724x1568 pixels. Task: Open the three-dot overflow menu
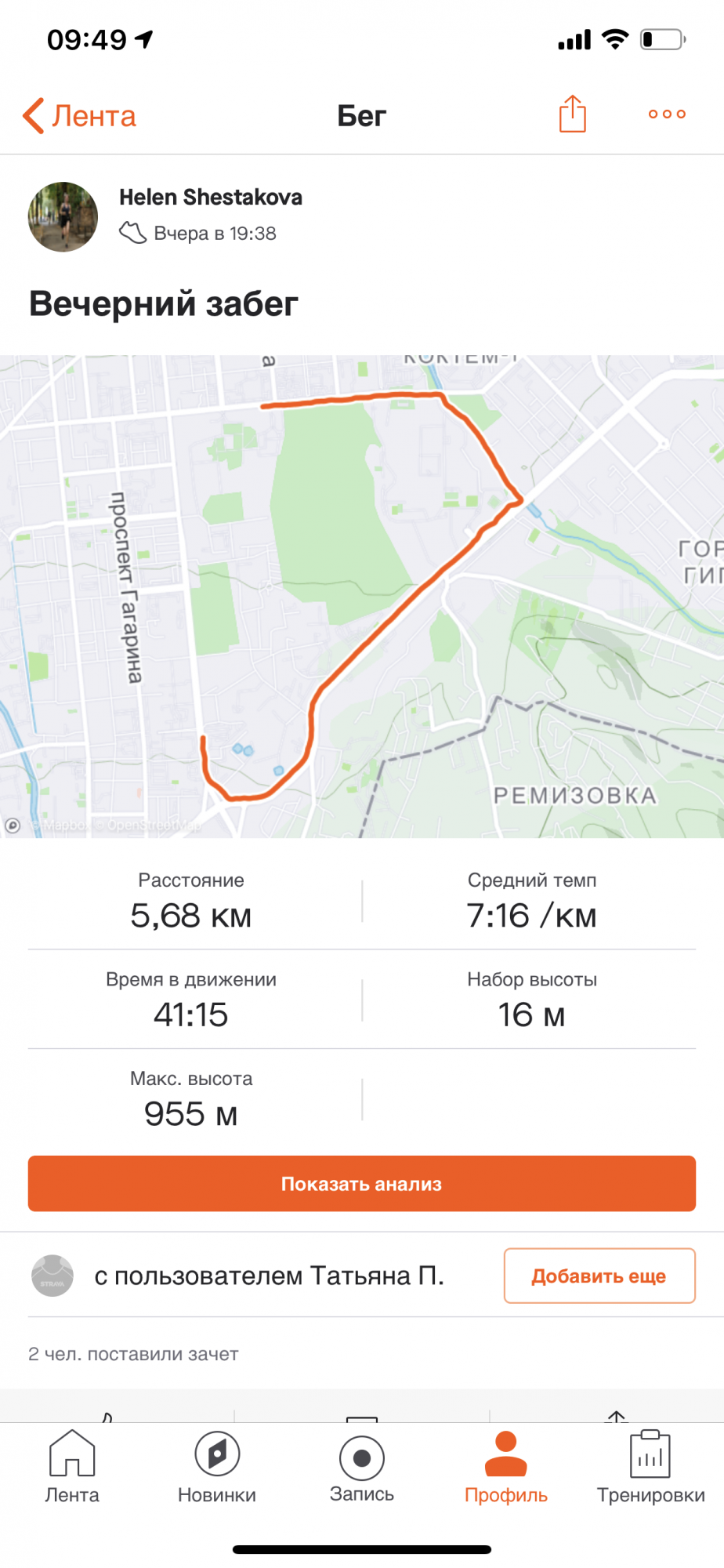(667, 114)
